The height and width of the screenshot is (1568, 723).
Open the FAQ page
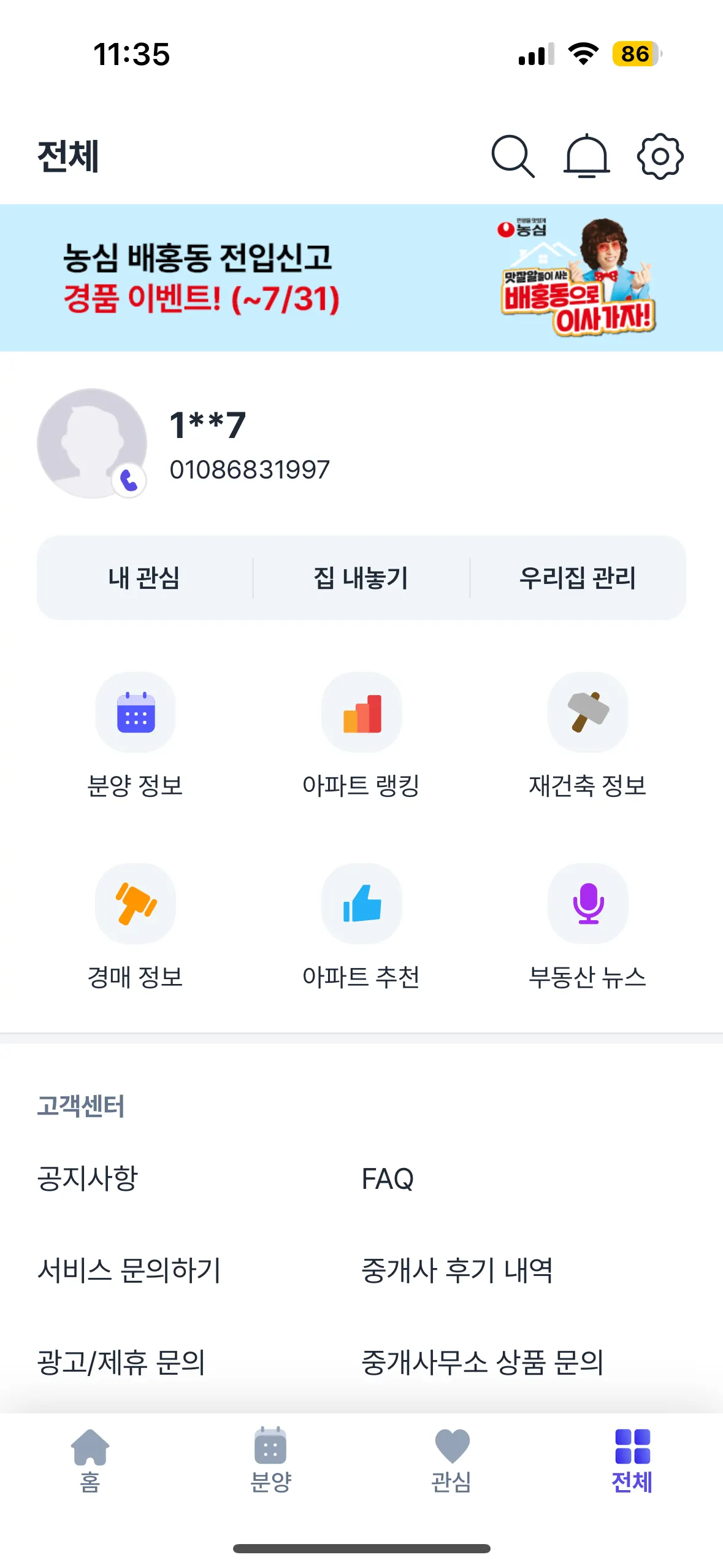point(388,1178)
